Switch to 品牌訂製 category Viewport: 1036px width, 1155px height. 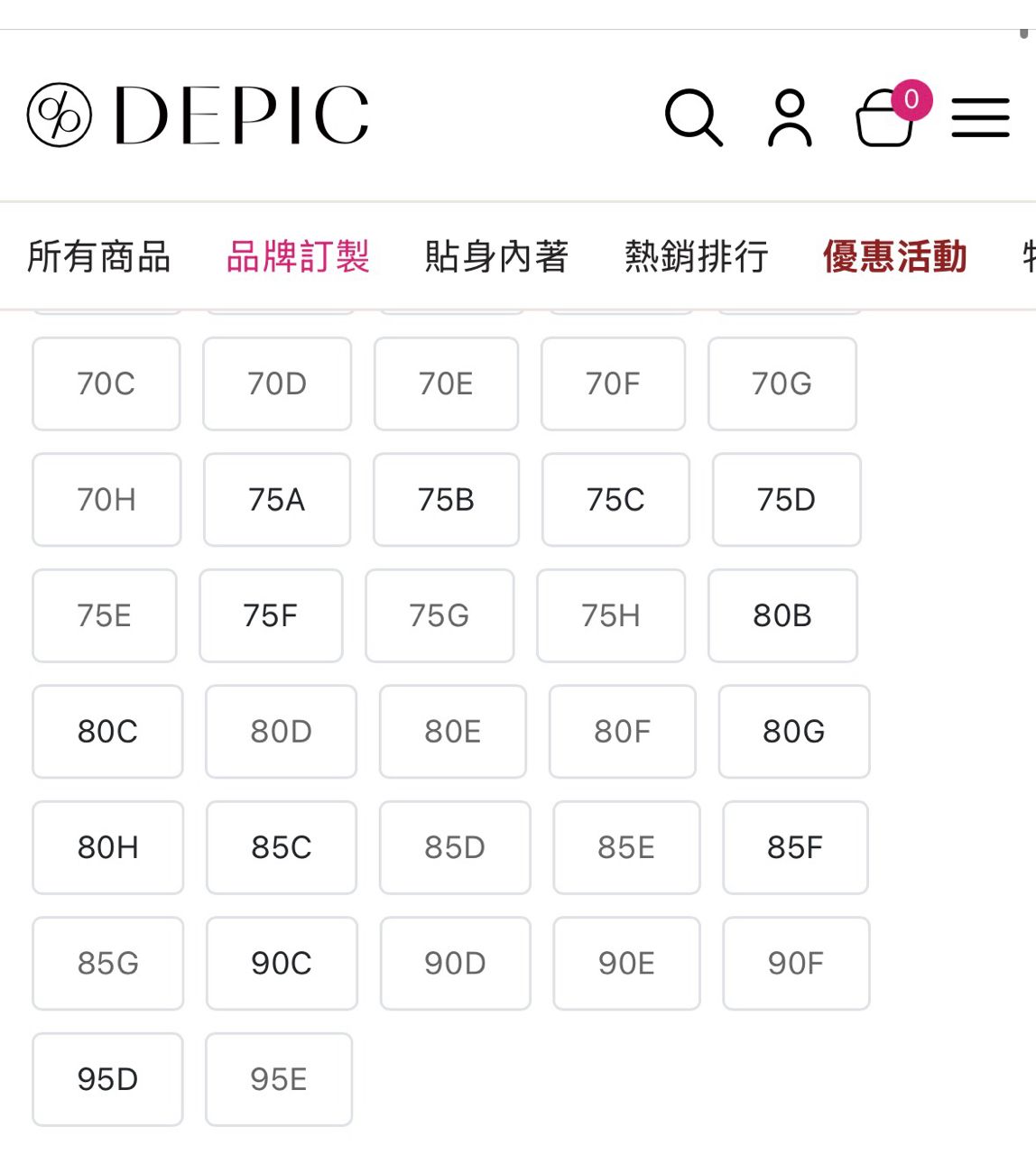[298, 256]
